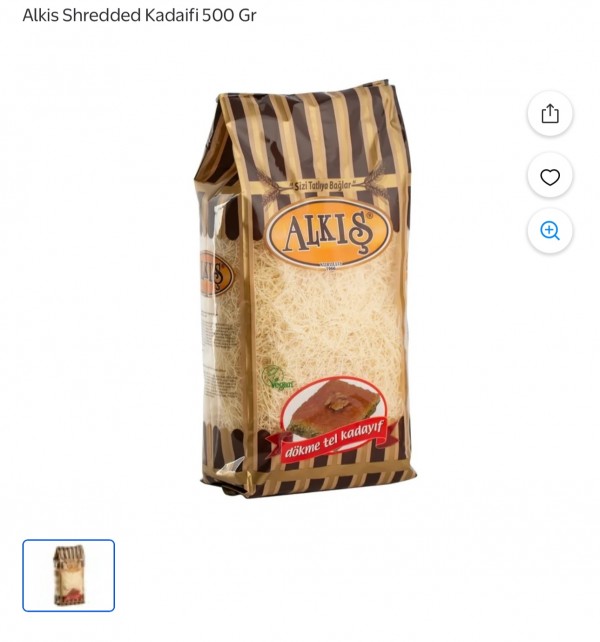
Task: Zoom into the product image
Action: 550,231
